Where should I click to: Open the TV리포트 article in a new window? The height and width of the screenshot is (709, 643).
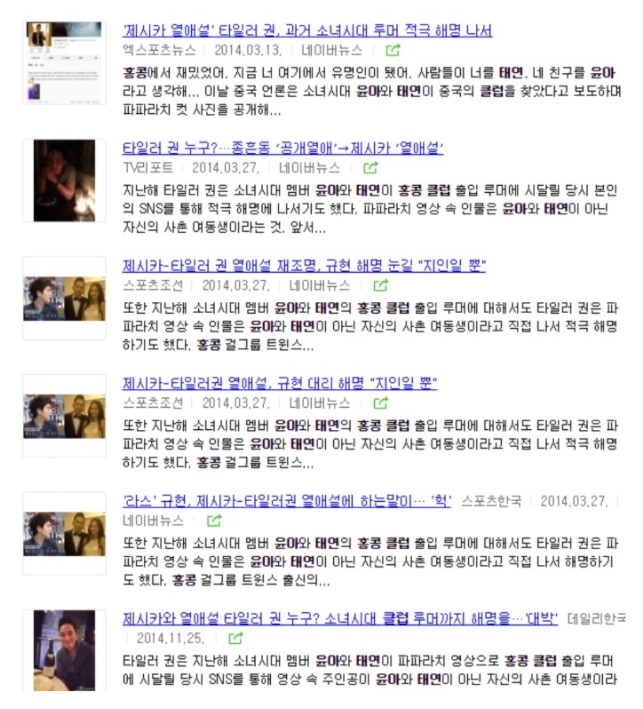click(x=371, y=168)
